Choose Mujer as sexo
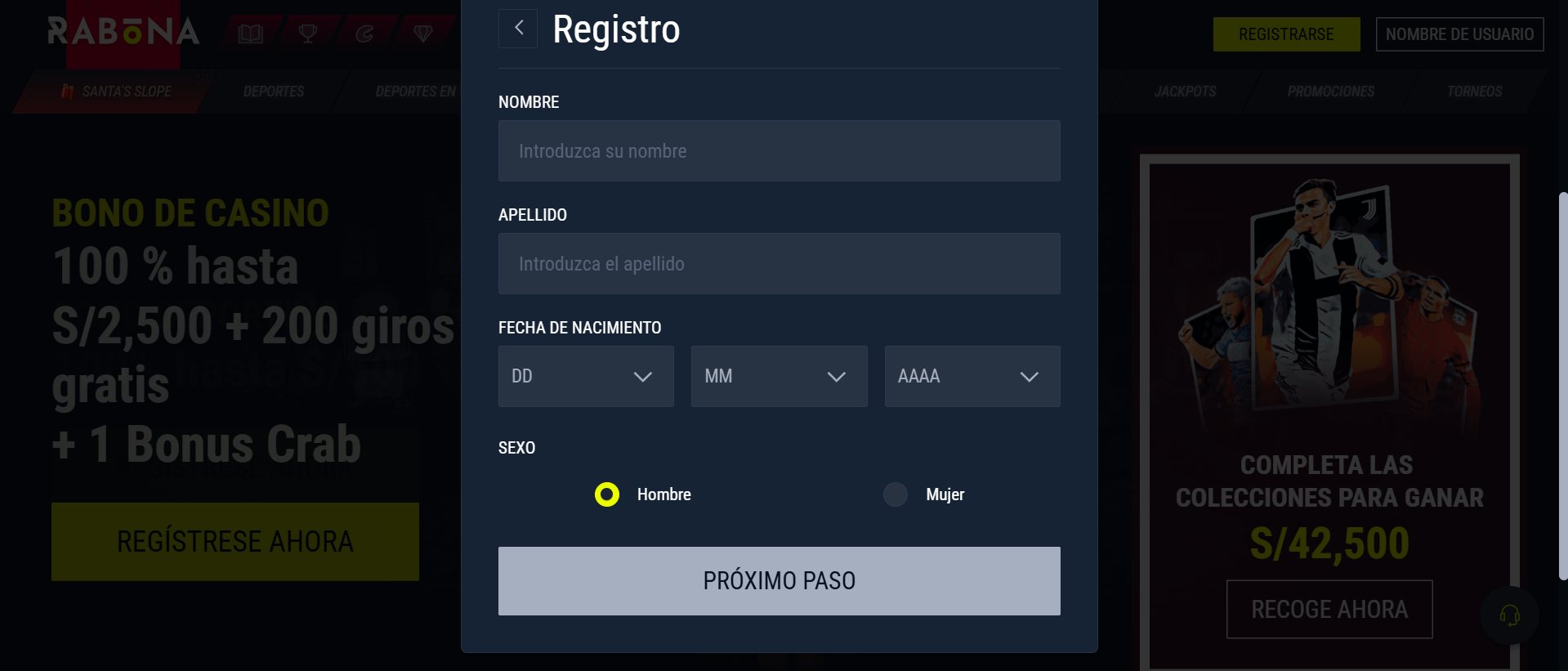This screenshot has height=671, width=1568. [x=896, y=494]
